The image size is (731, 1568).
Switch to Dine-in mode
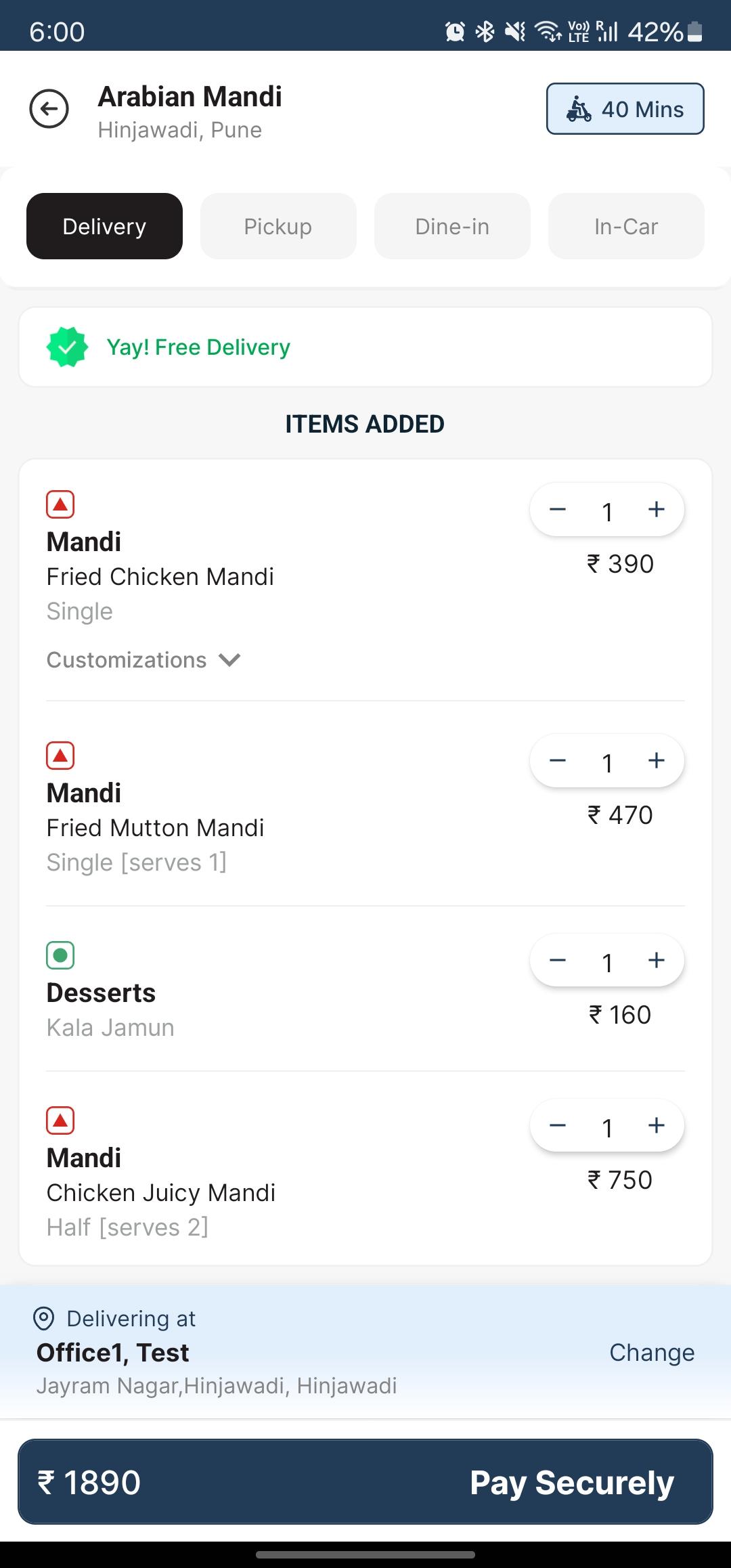(452, 226)
